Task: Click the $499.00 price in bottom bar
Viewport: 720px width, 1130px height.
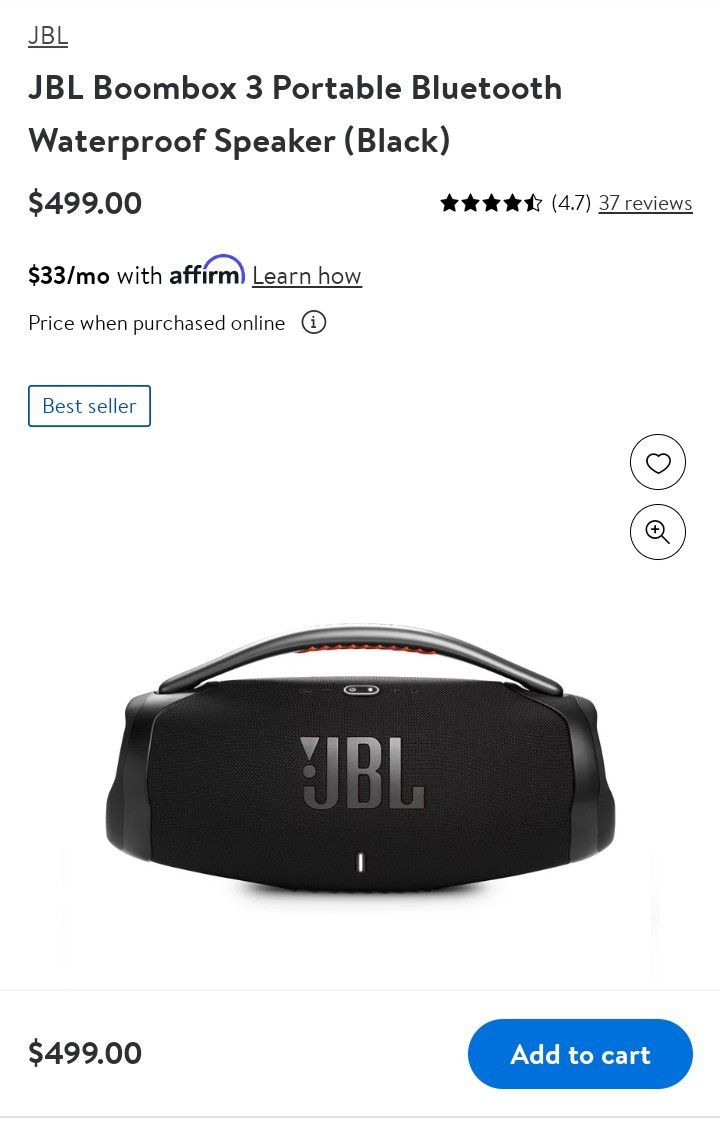Action: tap(85, 1053)
